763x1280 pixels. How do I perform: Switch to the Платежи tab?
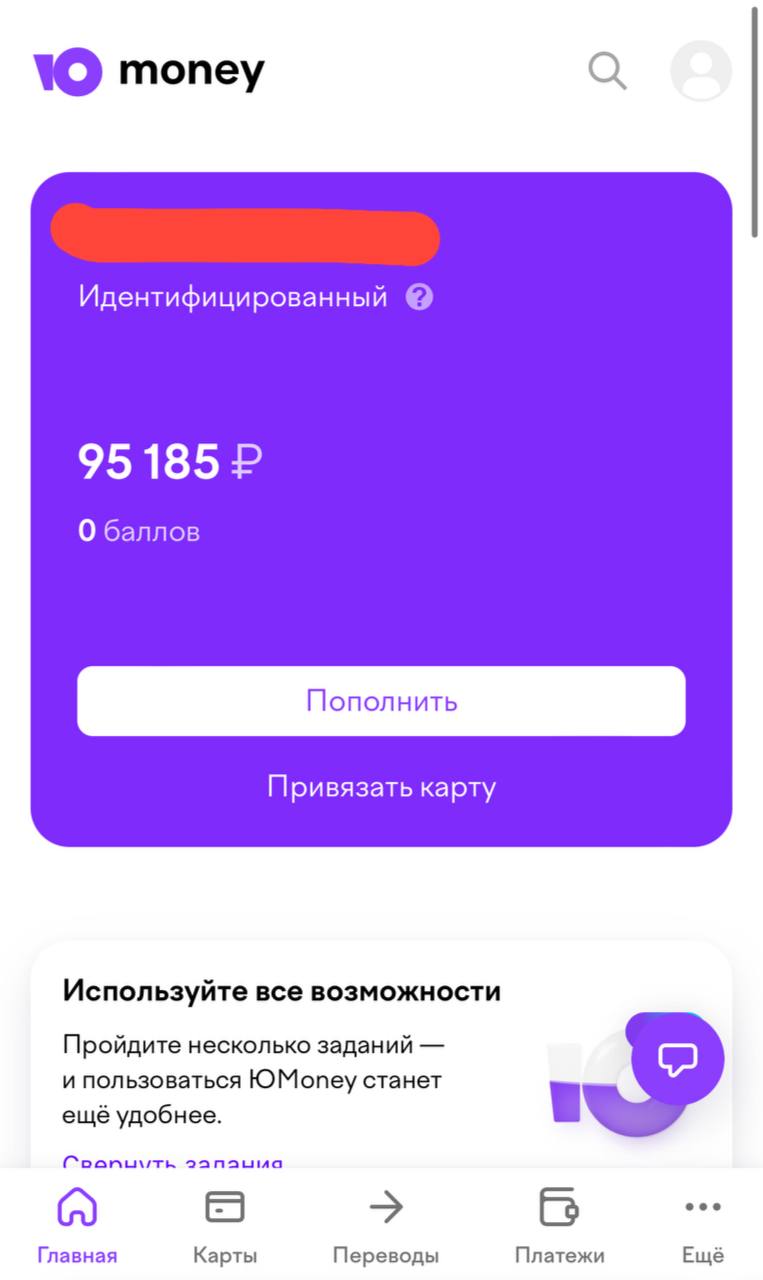coord(559,1225)
